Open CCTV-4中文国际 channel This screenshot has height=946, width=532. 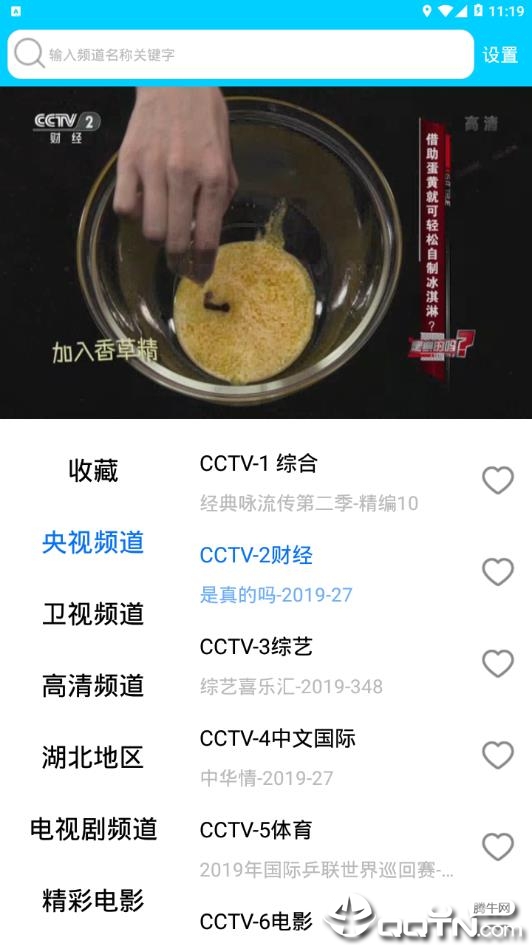pyautogui.click(x=326, y=756)
